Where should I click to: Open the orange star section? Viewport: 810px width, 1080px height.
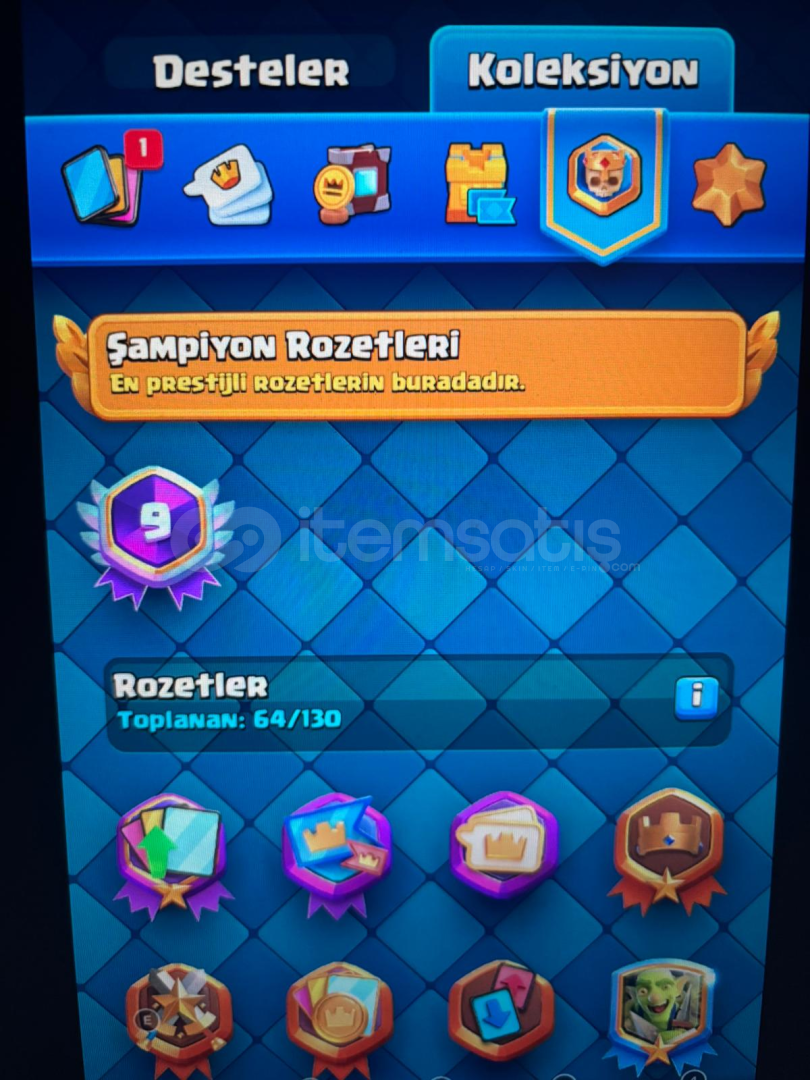pyautogui.click(x=729, y=184)
